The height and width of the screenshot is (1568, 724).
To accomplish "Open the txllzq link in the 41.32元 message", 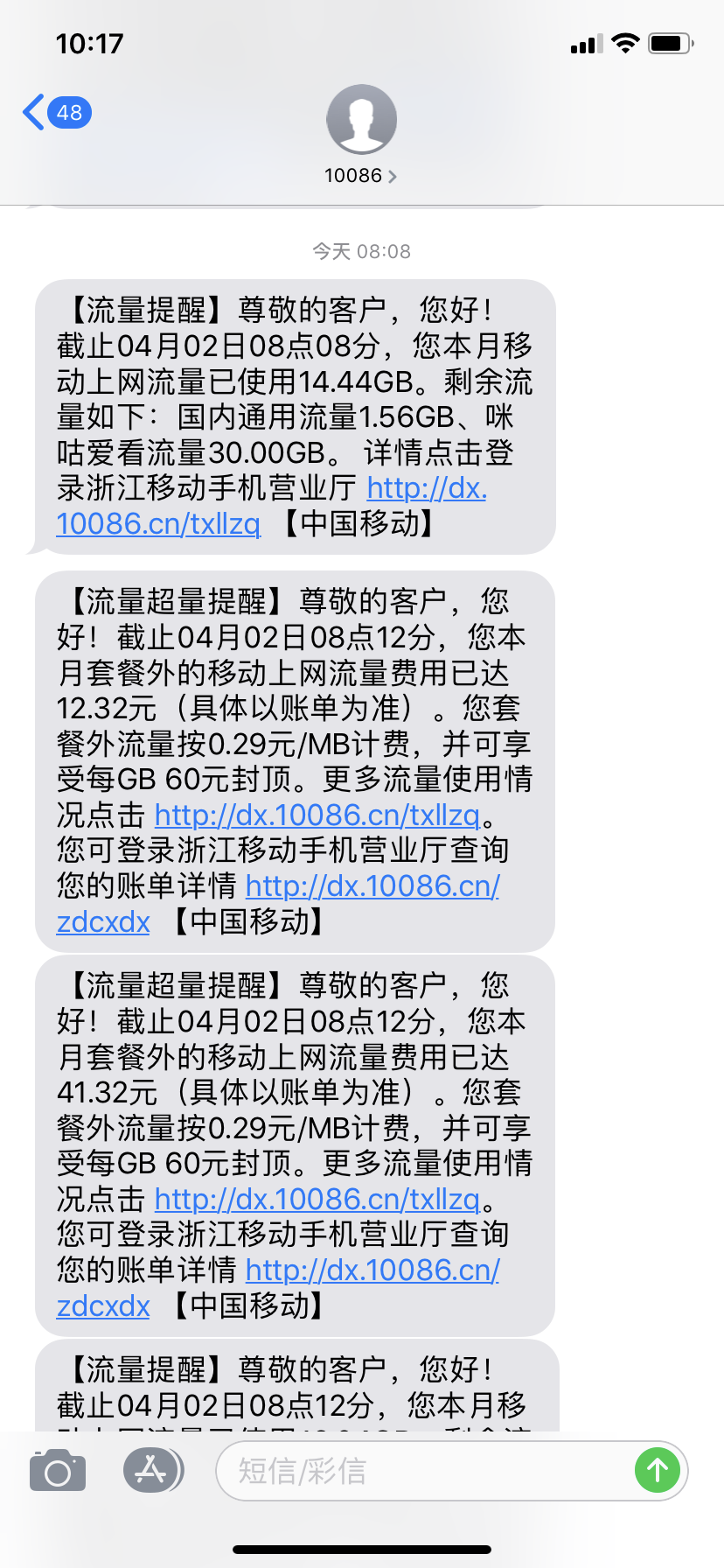I will (x=317, y=1200).
